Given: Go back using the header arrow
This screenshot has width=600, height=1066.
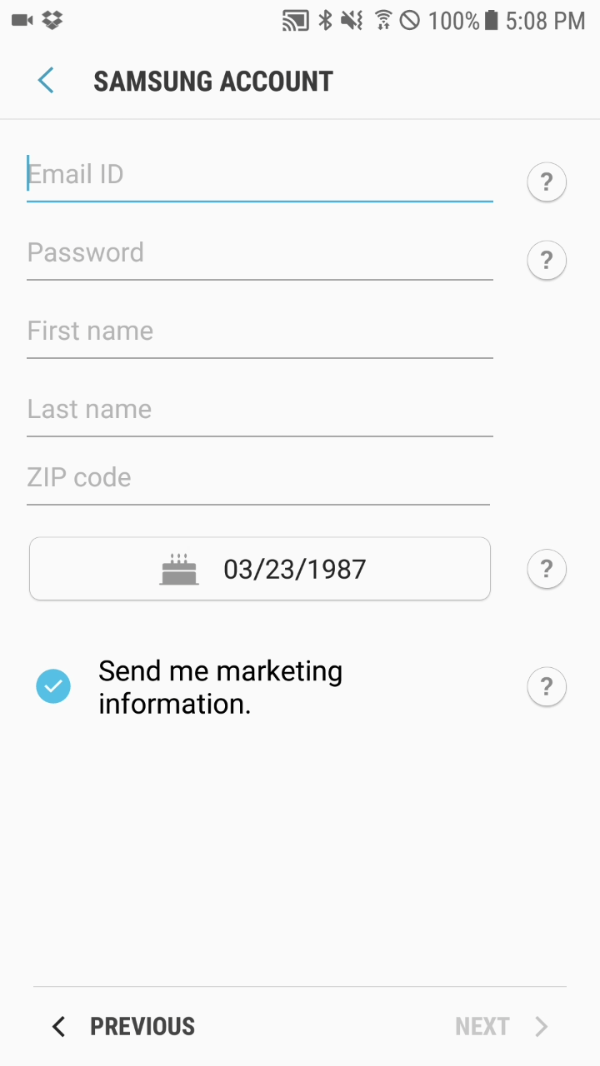Looking at the screenshot, I should [46, 80].
